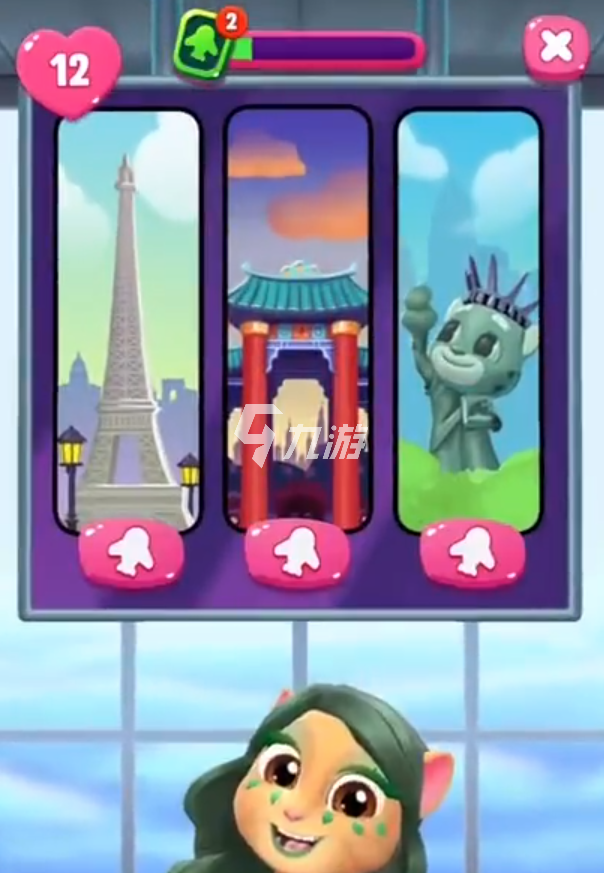The image size is (604, 873).
Task: Close the destination selection panel
Action: pos(558,48)
